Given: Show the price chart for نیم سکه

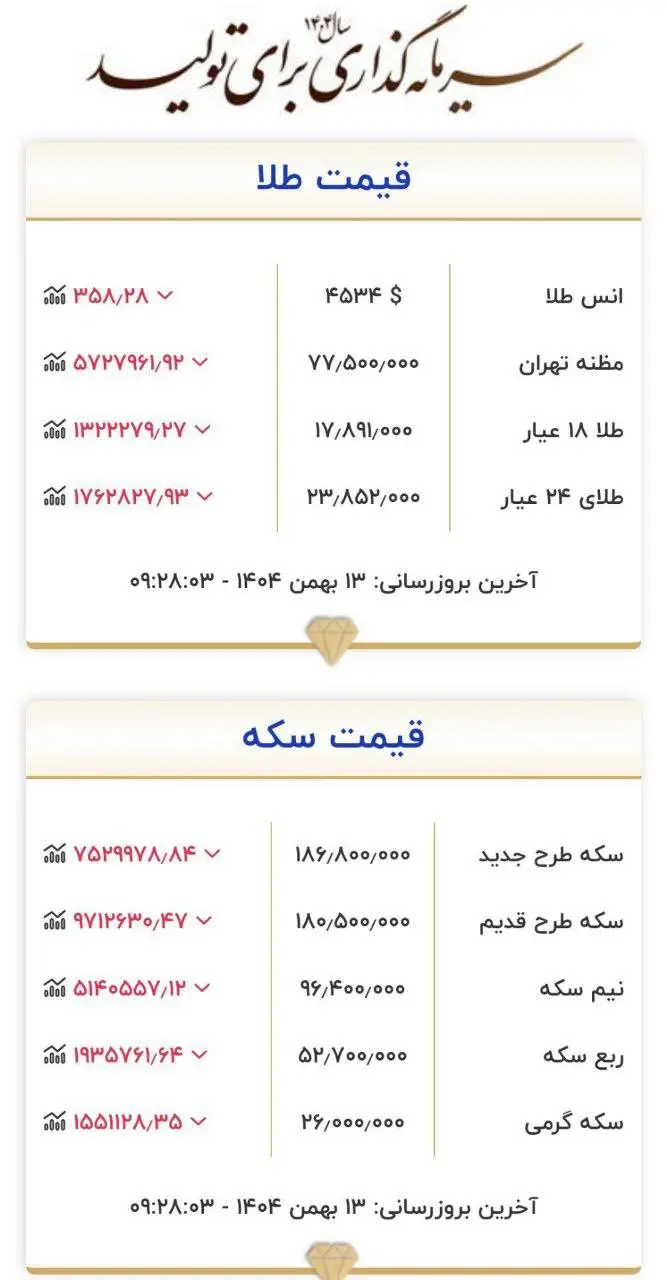Looking at the screenshot, I should (54, 988).
